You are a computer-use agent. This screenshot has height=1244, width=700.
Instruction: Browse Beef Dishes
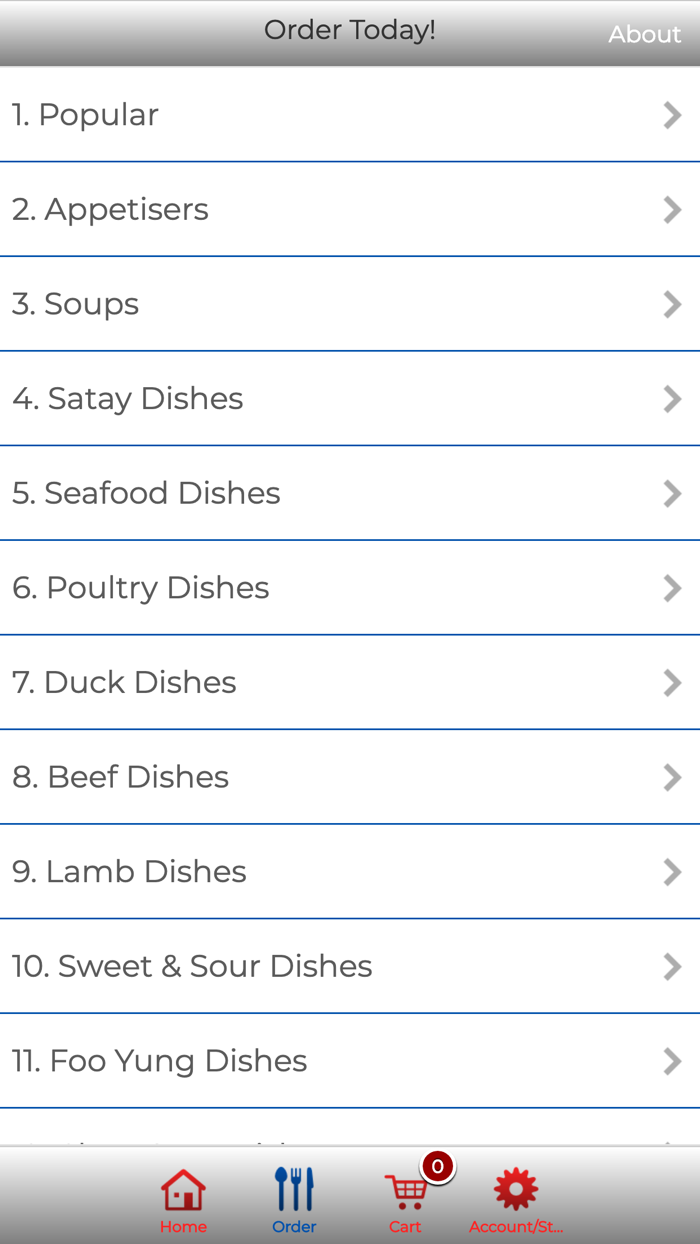tap(349, 777)
